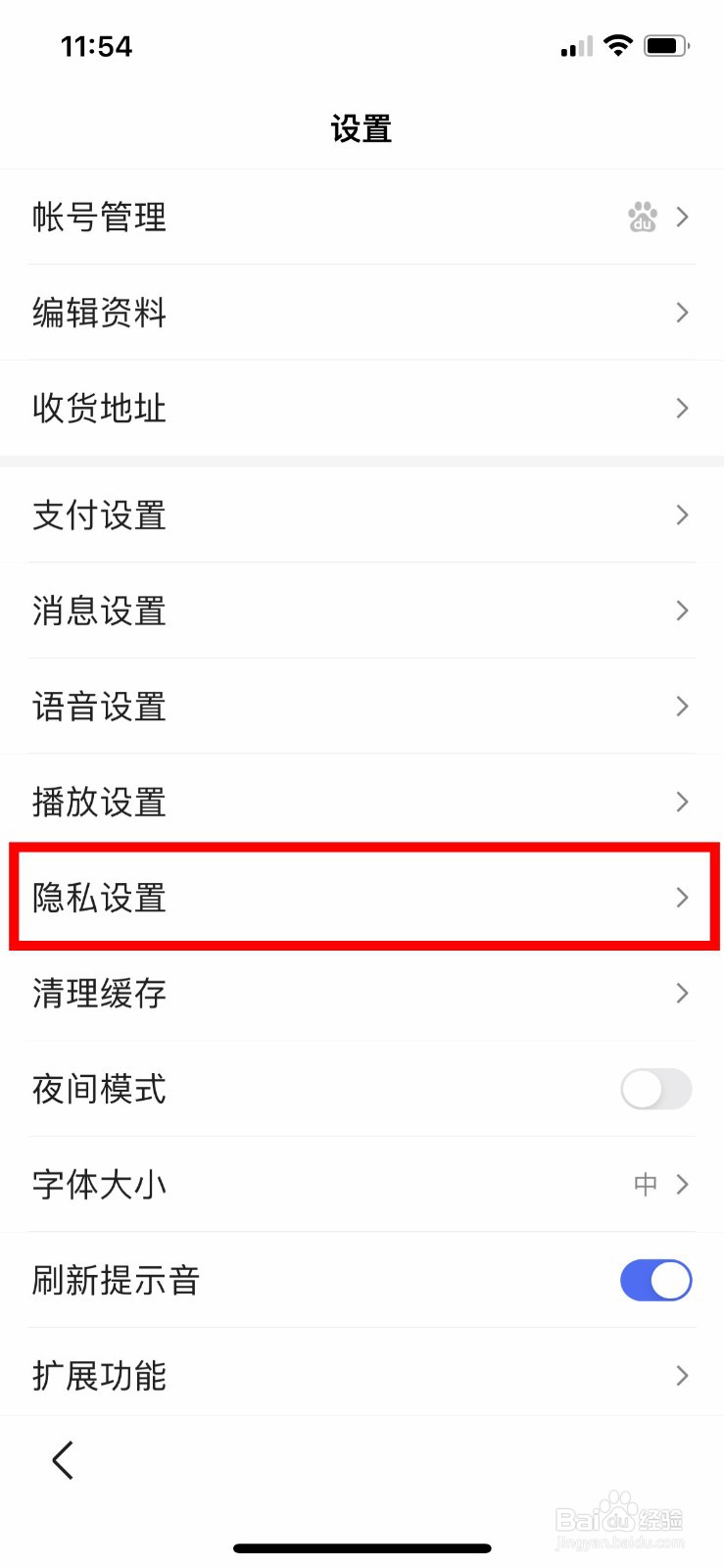Screen dimensions: 724x1568
Task: Open 支付设置 payment settings
Action: (362, 514)
